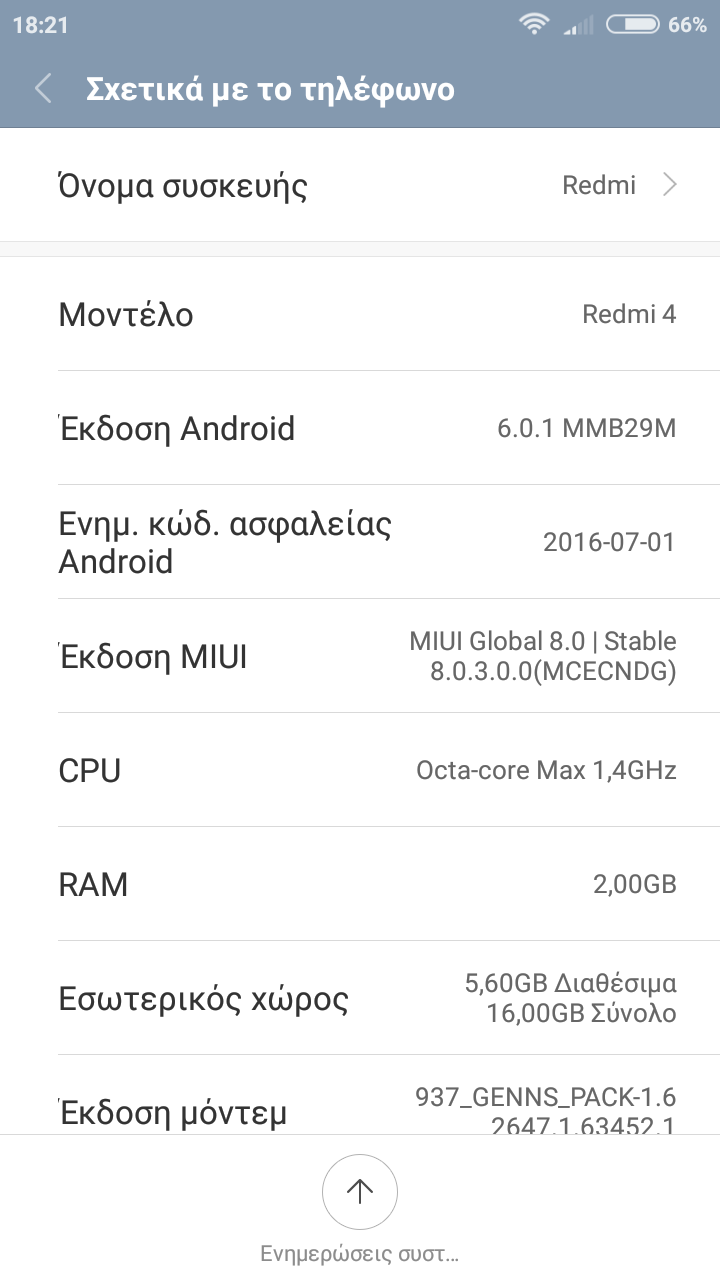Tap the Έκδοση Android row
The height and width of the screenshot is (1280, 720).
(360, 428)
